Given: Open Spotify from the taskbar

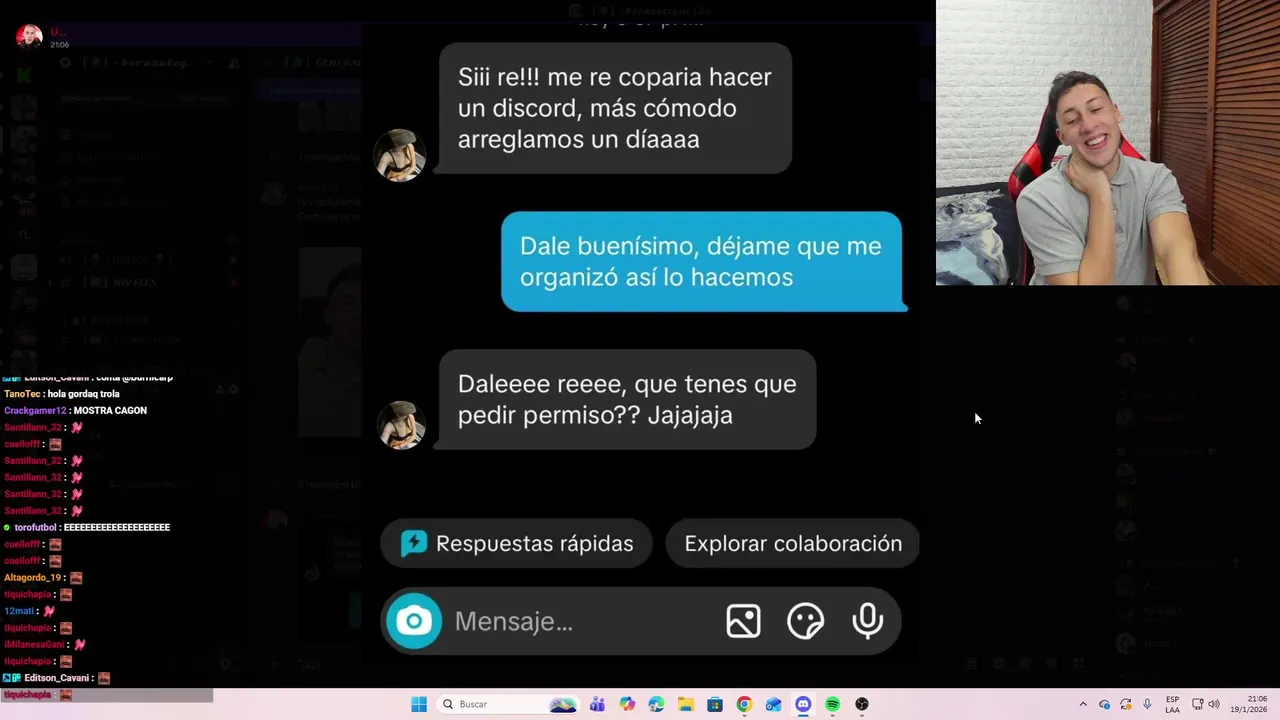Looking at the screenshot, I should pos(832,704).
